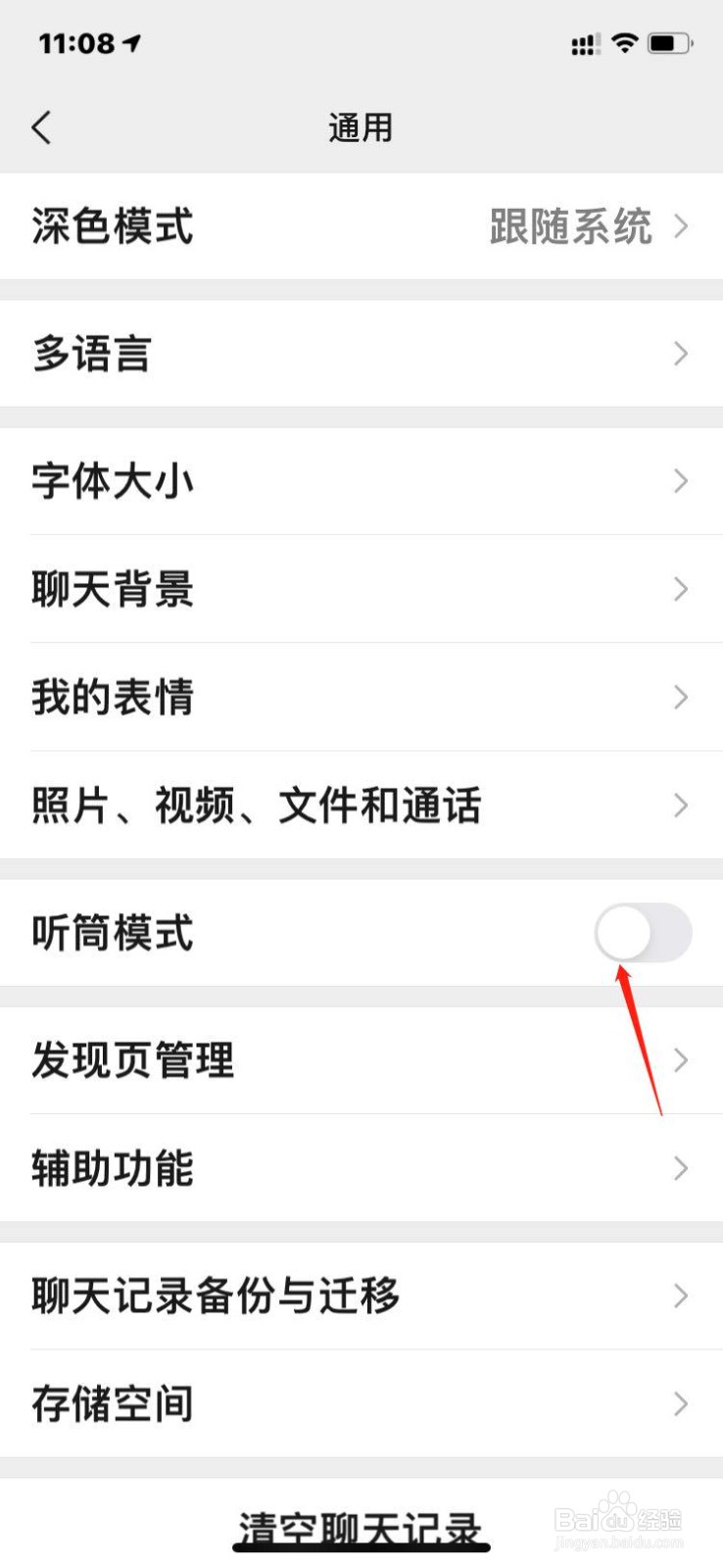Open the 多语言 settings entry
Viewport: 723px width, 1568px height.
point(361,354)
